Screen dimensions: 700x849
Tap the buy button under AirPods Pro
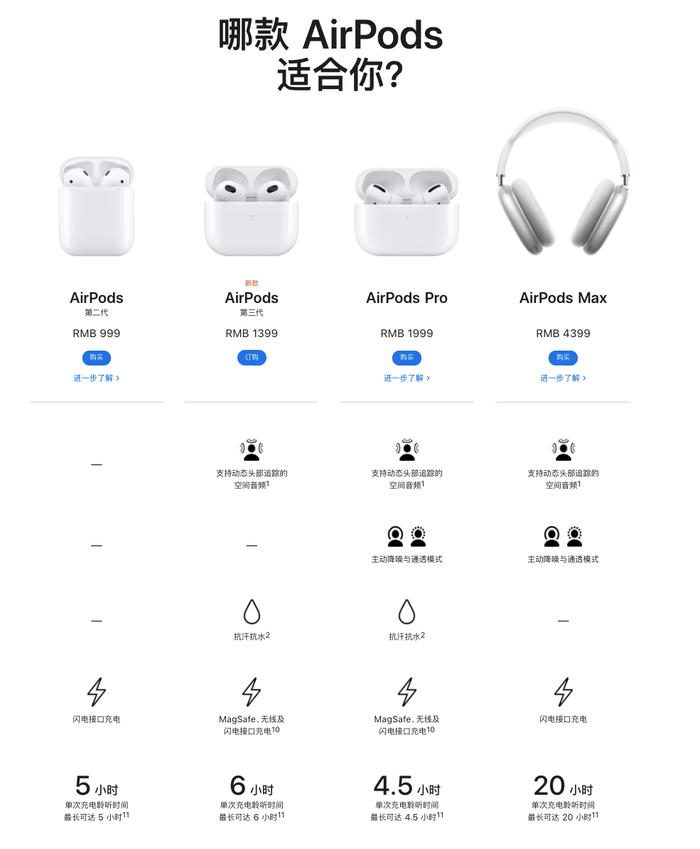point(406,357)
